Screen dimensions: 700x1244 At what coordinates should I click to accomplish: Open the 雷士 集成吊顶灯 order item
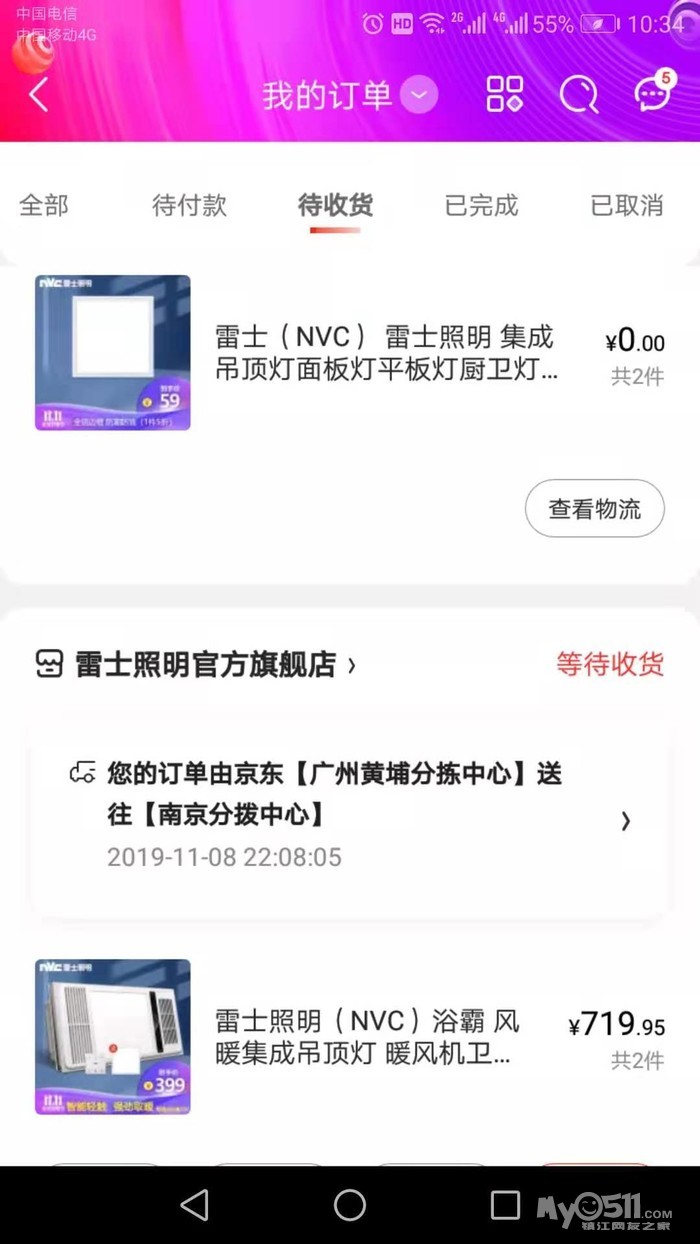click(x=386, y=352)
